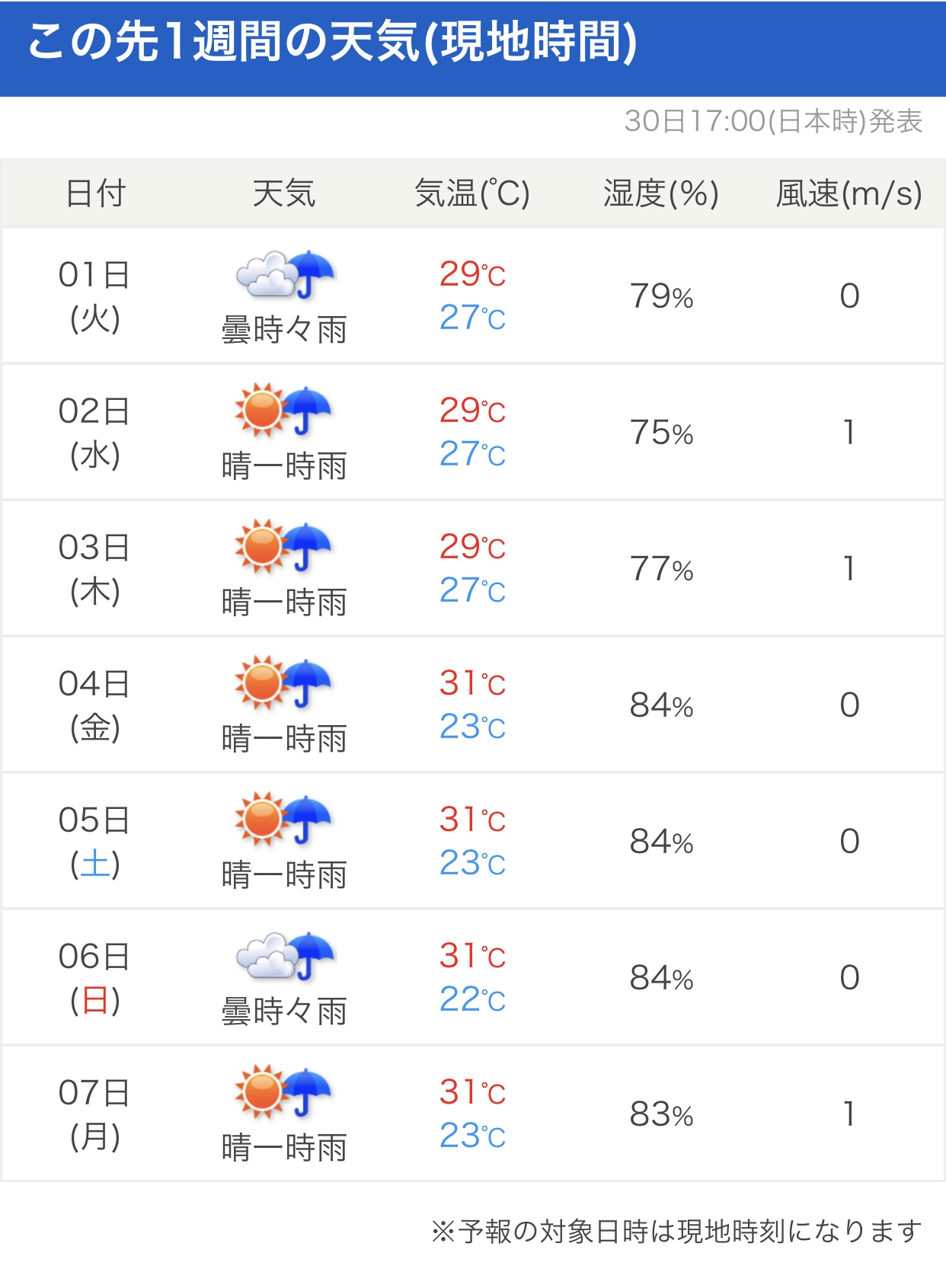This screenshot has width=946, height=1288.
Task: Click the 気温(℃) column header
Action: pyautogui.click(x=472, y=193)
